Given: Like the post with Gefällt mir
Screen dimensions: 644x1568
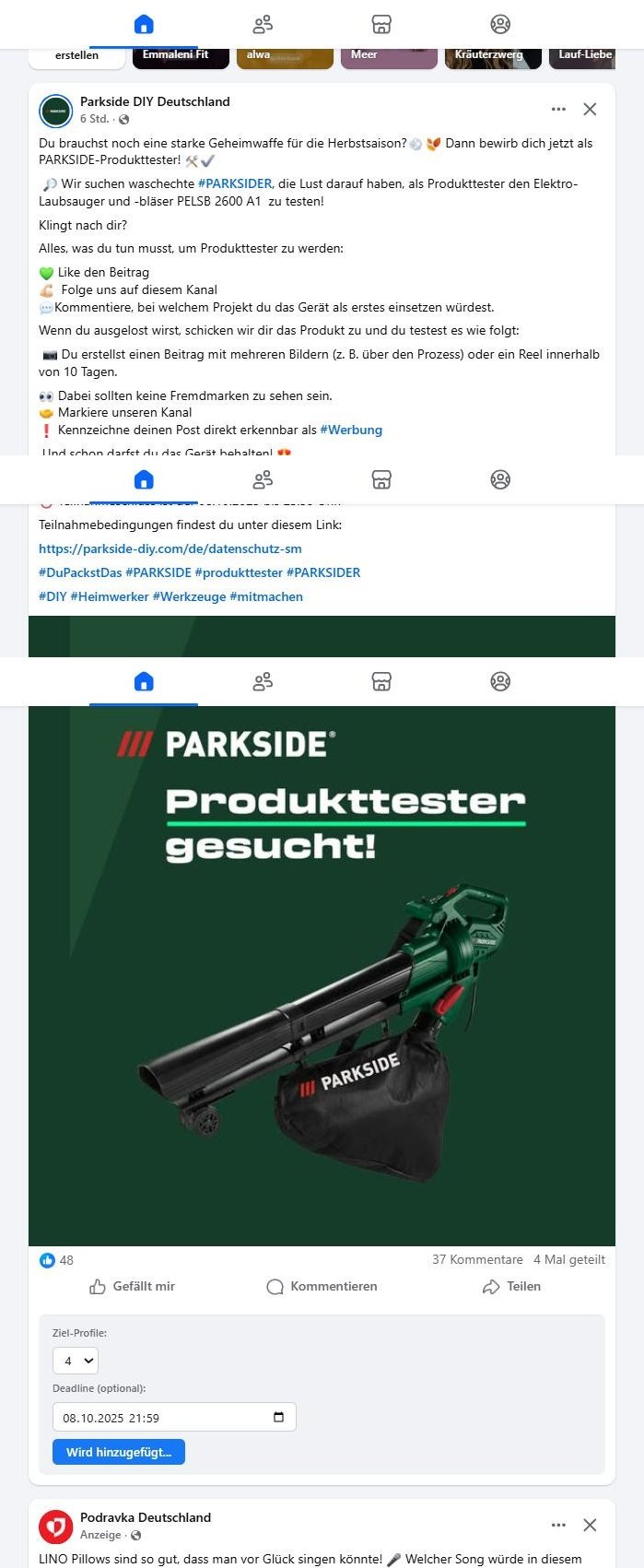Looking at the screenshot, I should pyautogui.click(x=132, y=1287).
